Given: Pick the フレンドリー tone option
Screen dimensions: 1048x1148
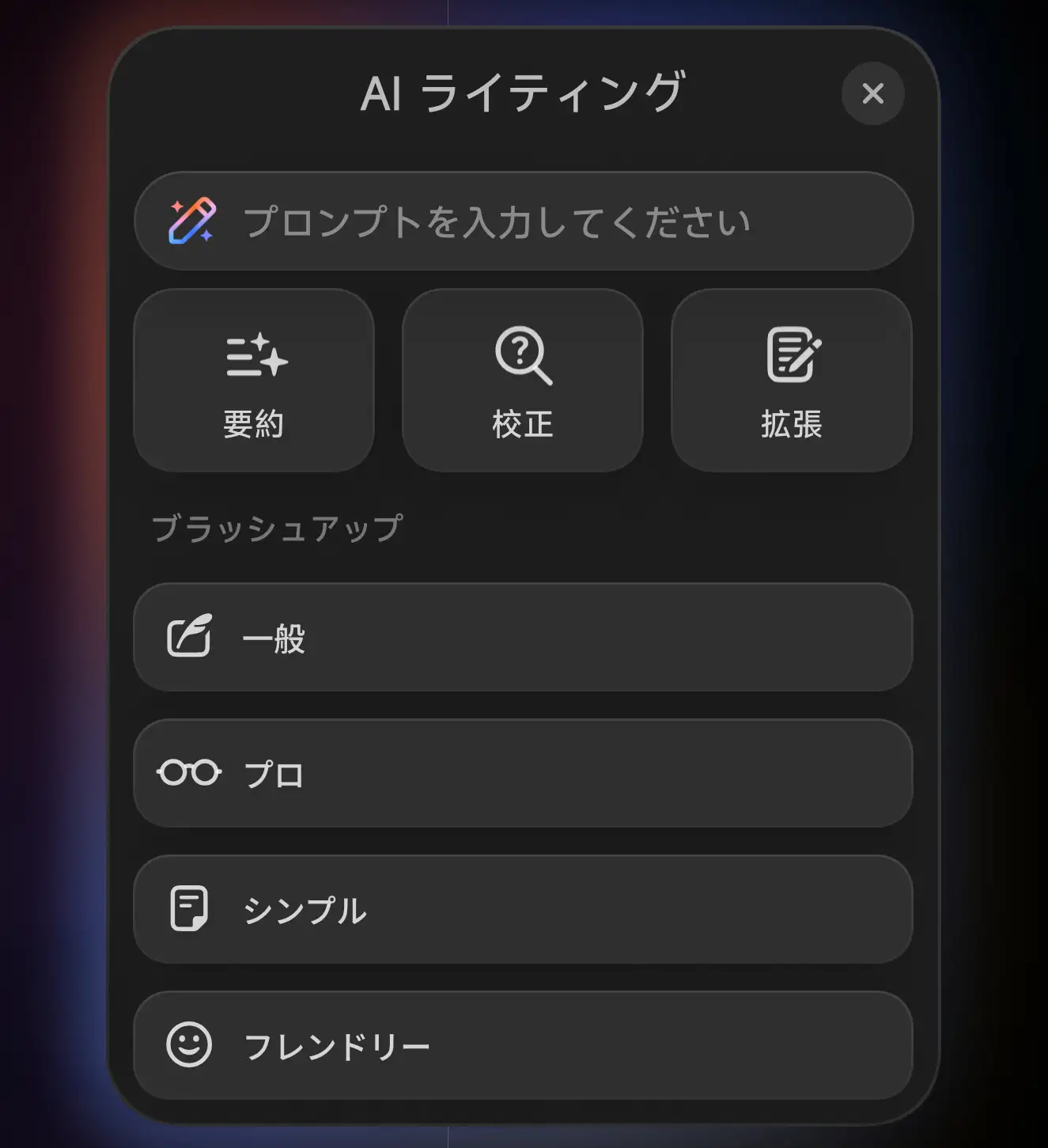Looking at the screenshot, I should (x=524, y=1044).
